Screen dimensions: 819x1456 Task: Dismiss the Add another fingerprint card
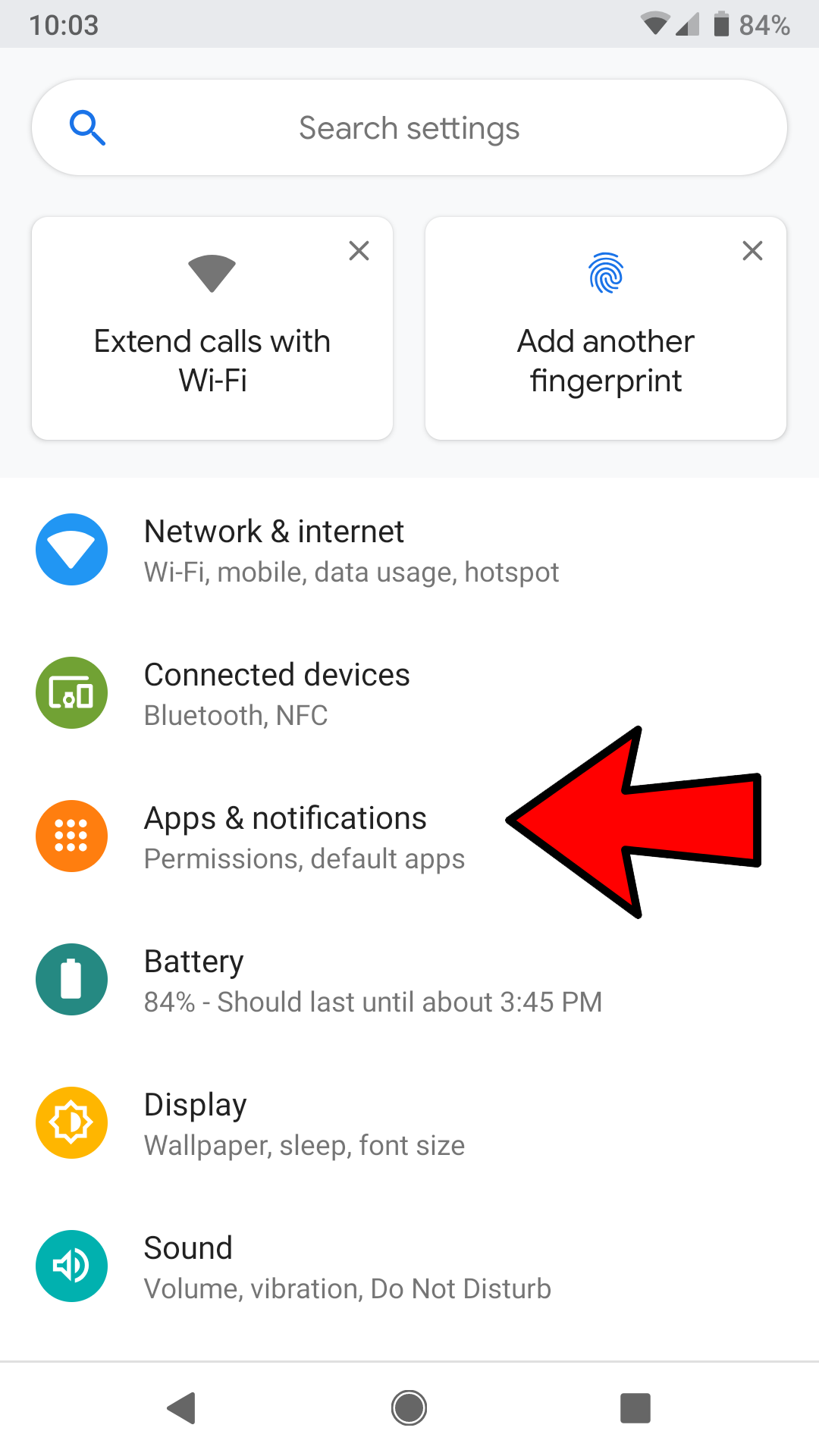(752, 251)
